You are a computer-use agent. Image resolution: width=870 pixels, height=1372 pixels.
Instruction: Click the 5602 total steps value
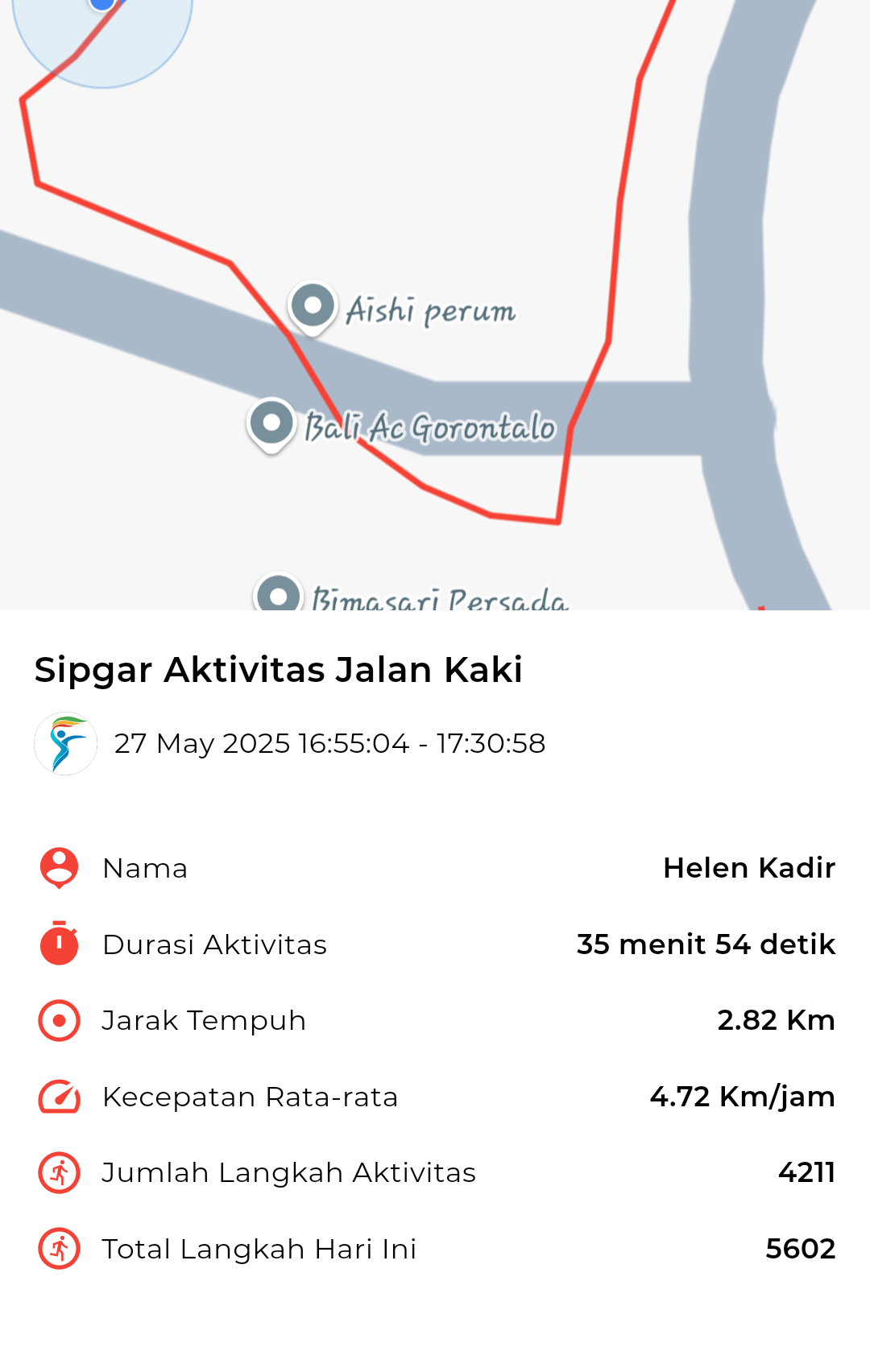801,1249
